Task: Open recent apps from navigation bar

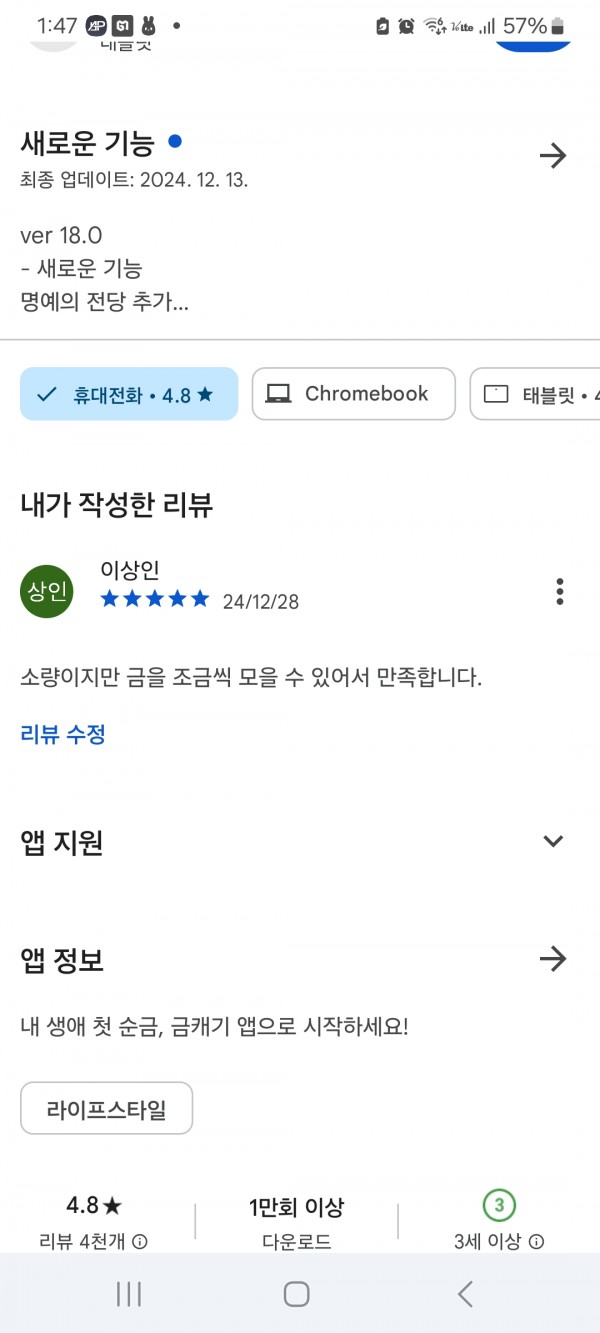Action: 129,1294
